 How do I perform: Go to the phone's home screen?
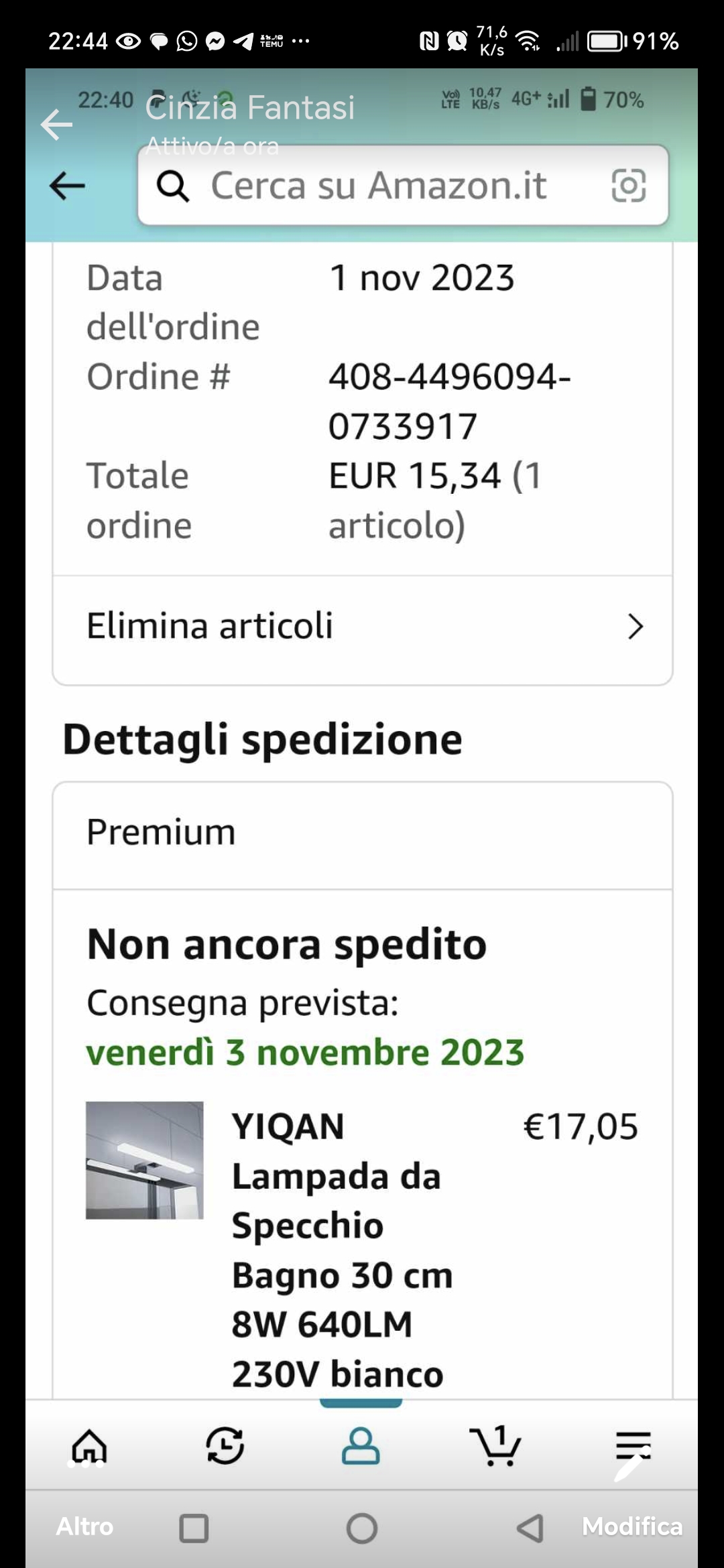click(362, 1528)
